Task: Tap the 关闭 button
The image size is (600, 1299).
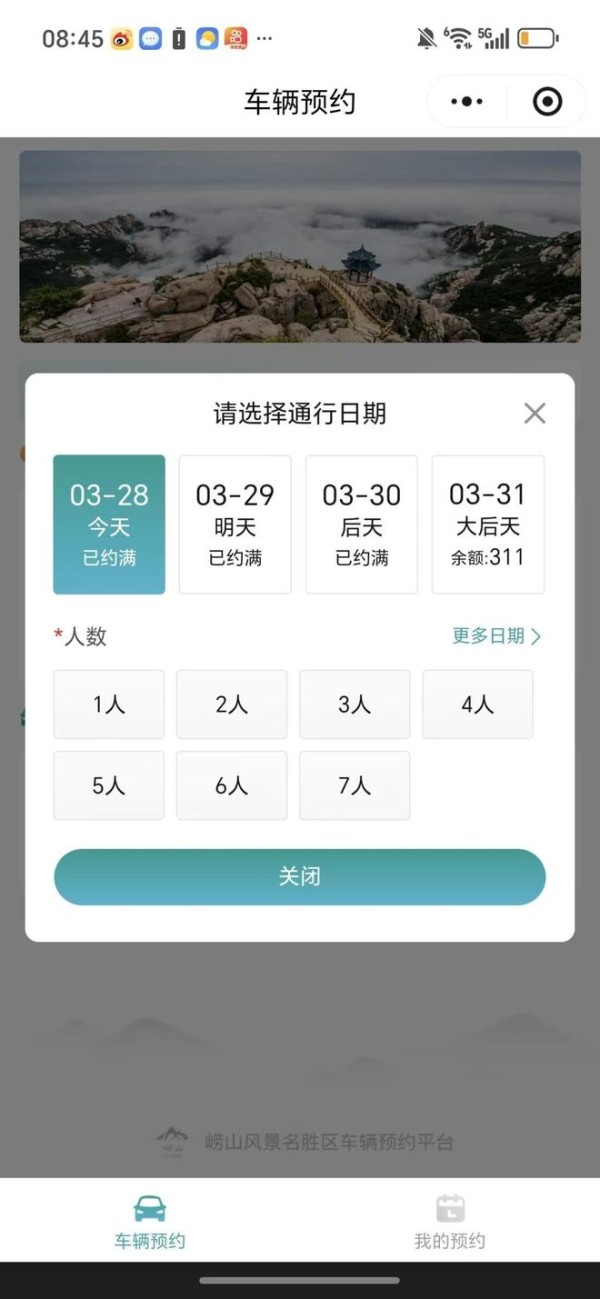Action: coord(300,877)
